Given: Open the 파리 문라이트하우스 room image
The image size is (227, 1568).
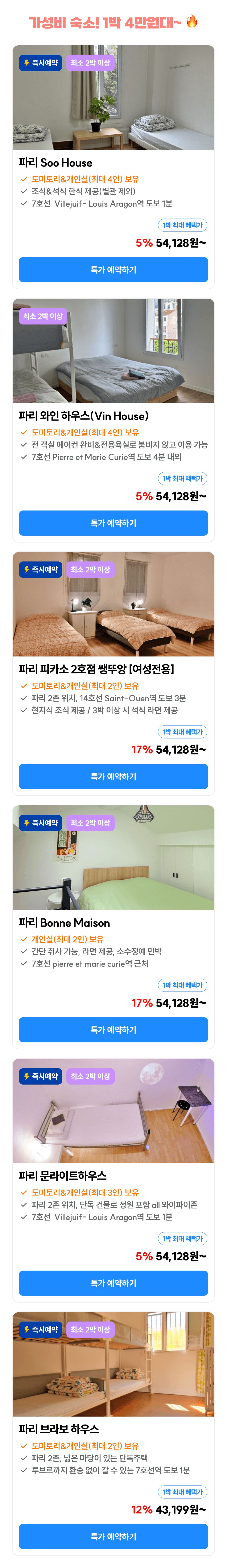Looking at the screenshot, I should click(113, 1116).
